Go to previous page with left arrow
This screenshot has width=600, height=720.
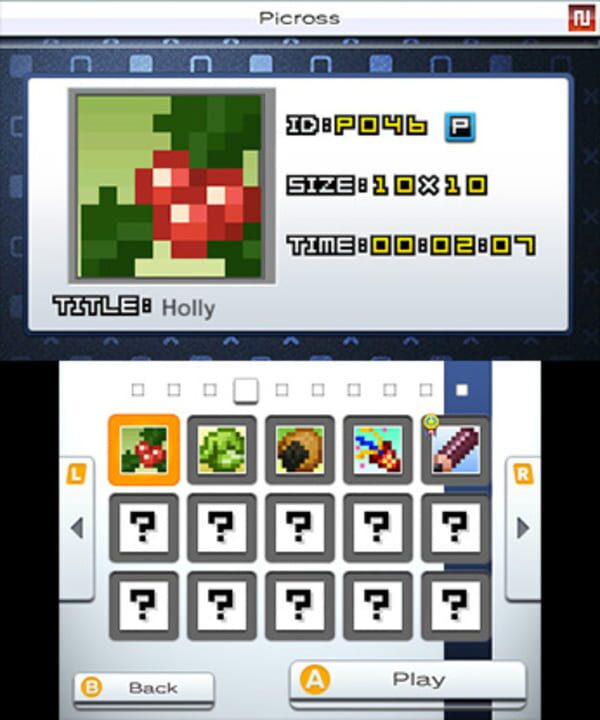point(76,528)
